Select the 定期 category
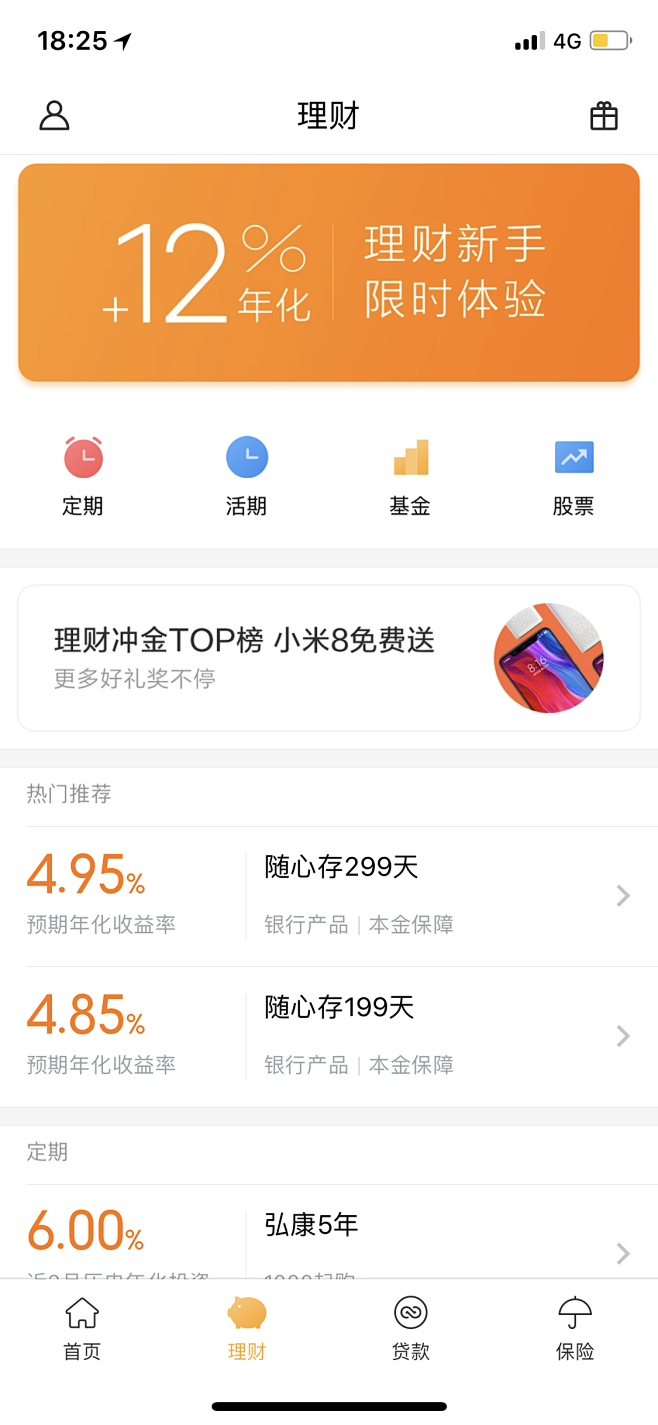The width and height of the screenshot is (658, 1425). point(83,476)
